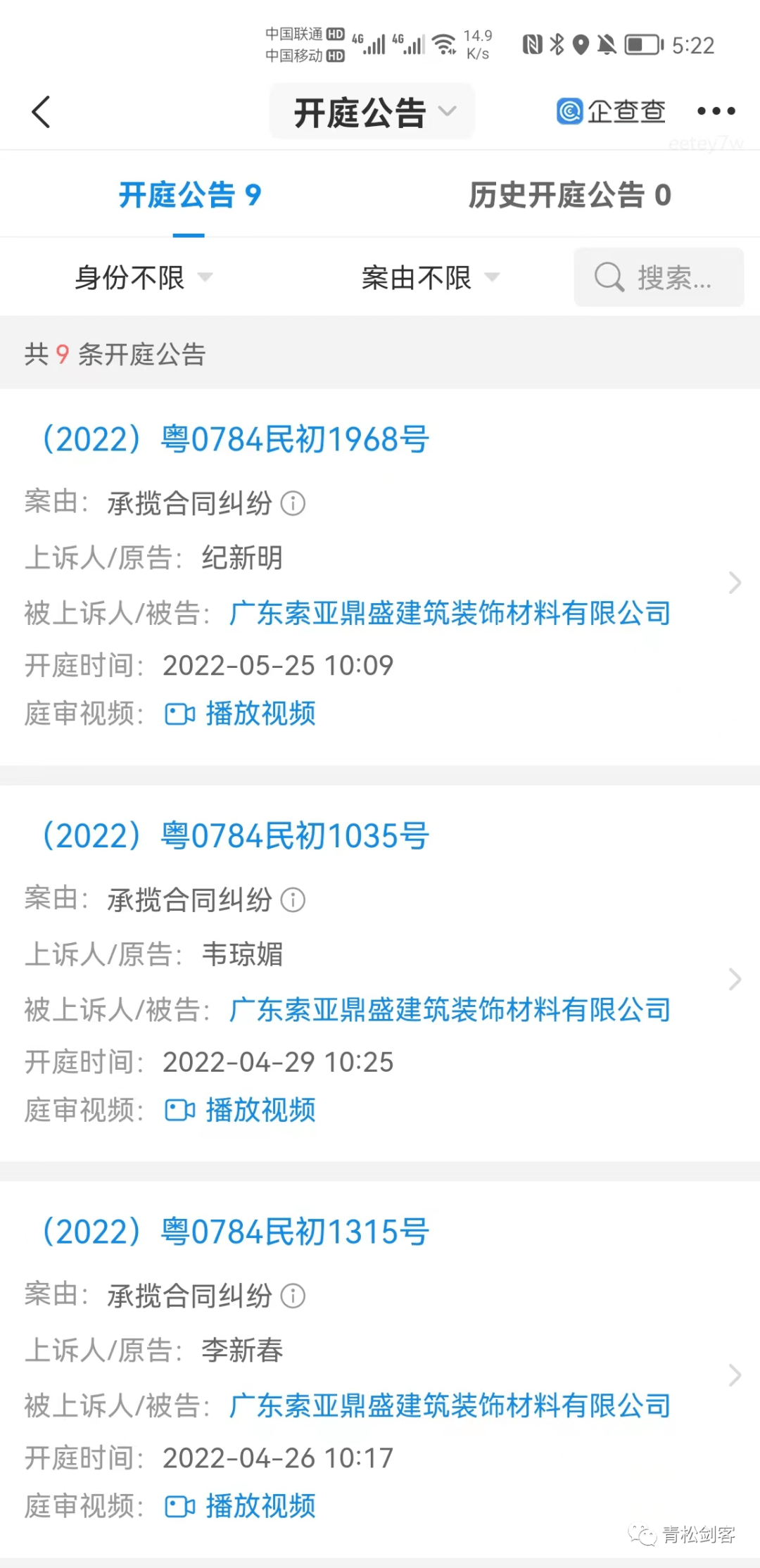Show info for 承揽合同纠纷 in case 1035号
Image resolution: width=760 pixels, height=1568 pixels.
click(x=293, y=899)
